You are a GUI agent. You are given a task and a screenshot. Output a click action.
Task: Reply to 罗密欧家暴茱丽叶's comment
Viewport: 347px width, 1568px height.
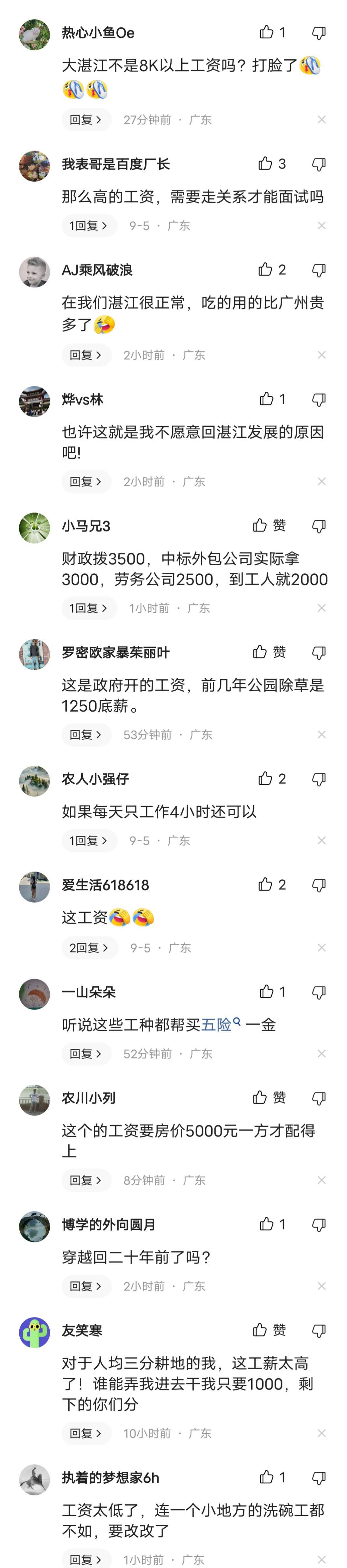pyautogui.click(x=85, y=735)
